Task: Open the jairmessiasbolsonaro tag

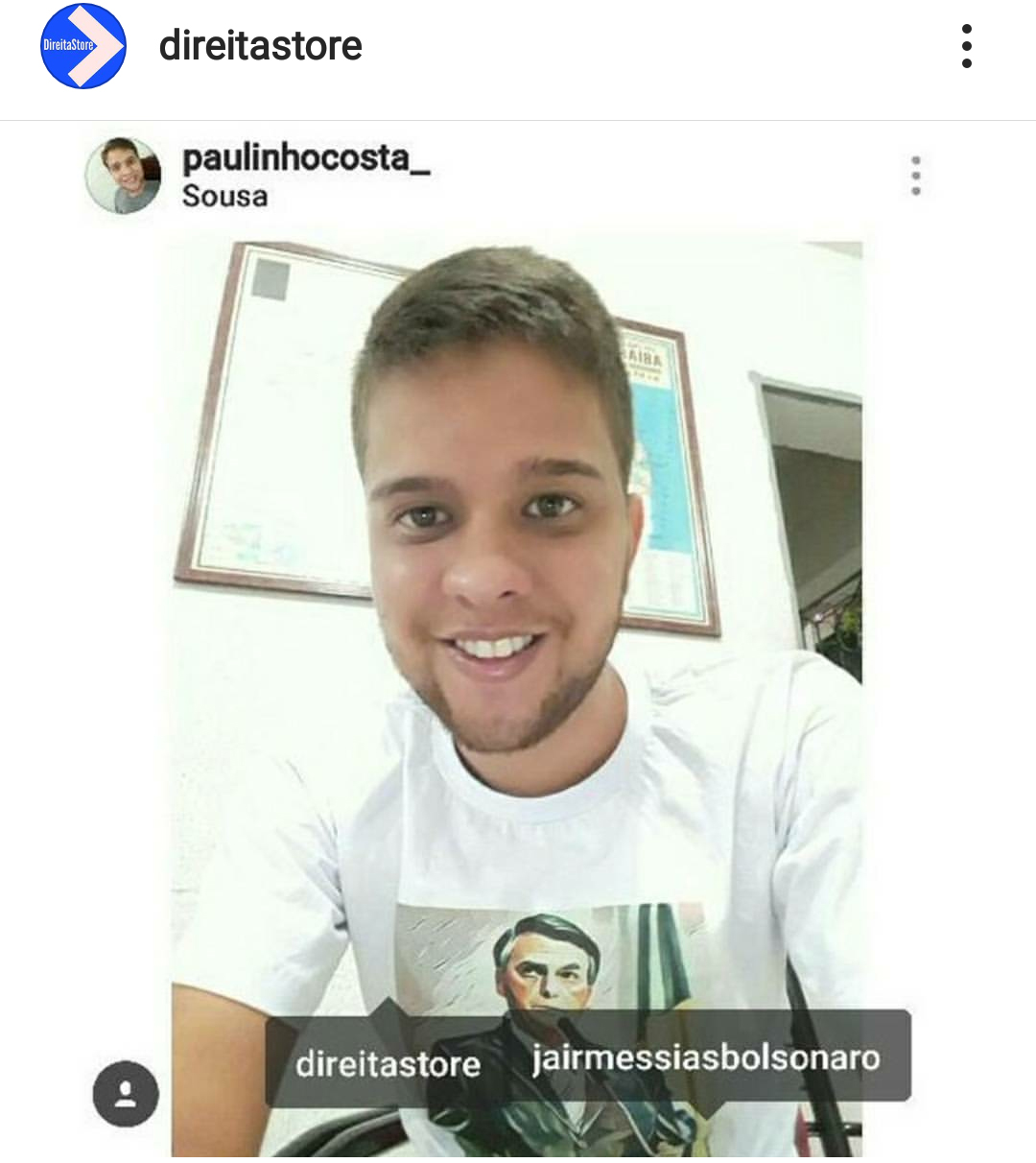Action: (706, 1056)
